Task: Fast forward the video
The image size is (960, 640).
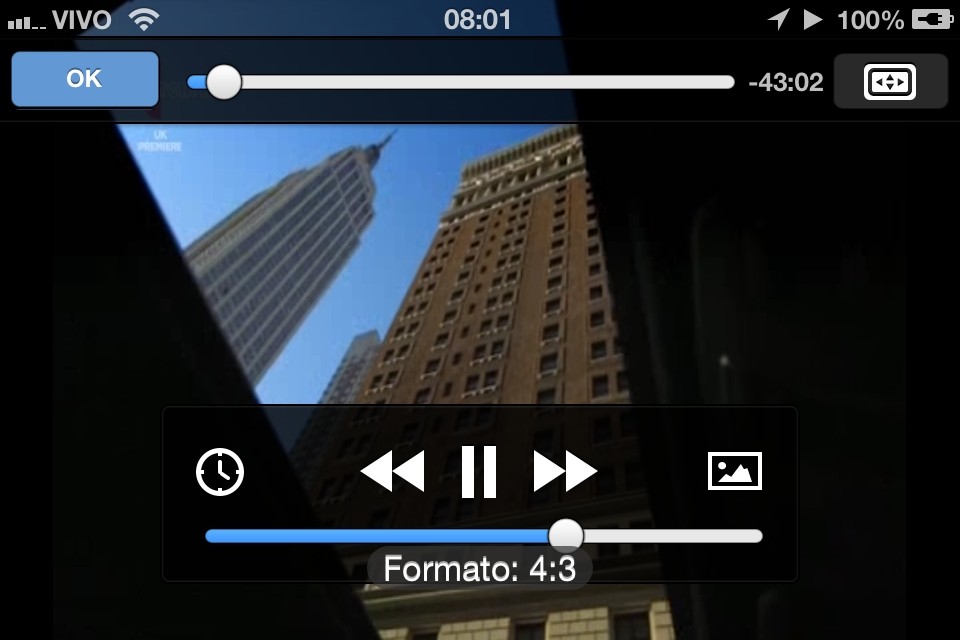Action: [x=565, y=471]
